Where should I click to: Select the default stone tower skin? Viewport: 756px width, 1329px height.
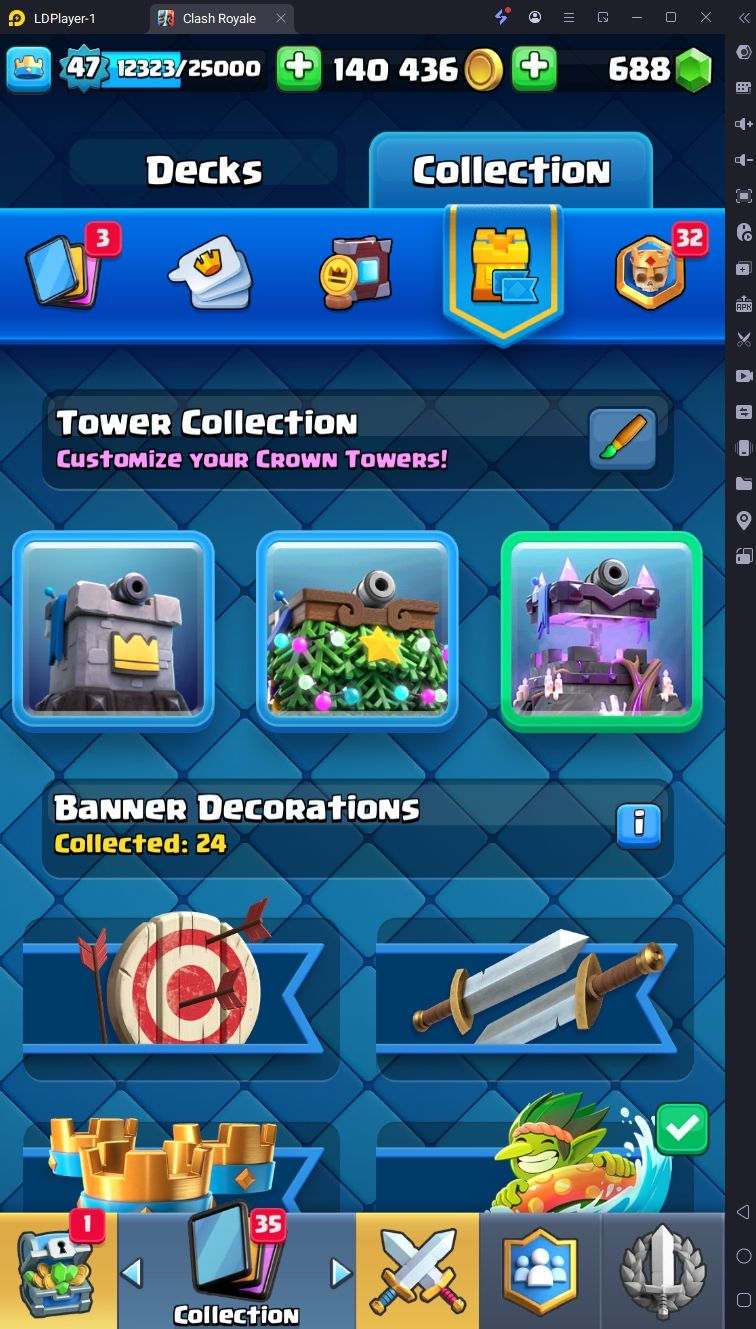113,630
